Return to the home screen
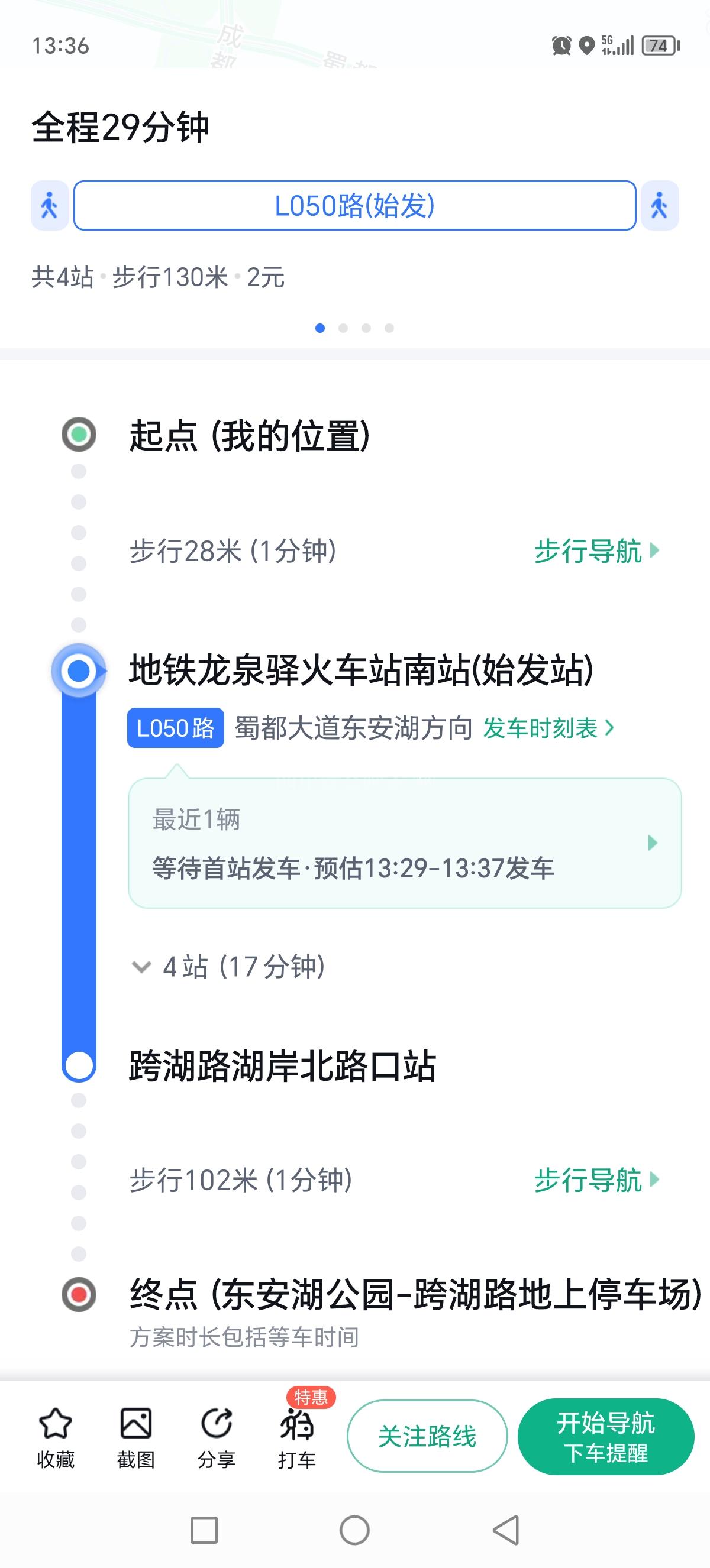The image size is (710, 1568). (x=354, y=1530)
